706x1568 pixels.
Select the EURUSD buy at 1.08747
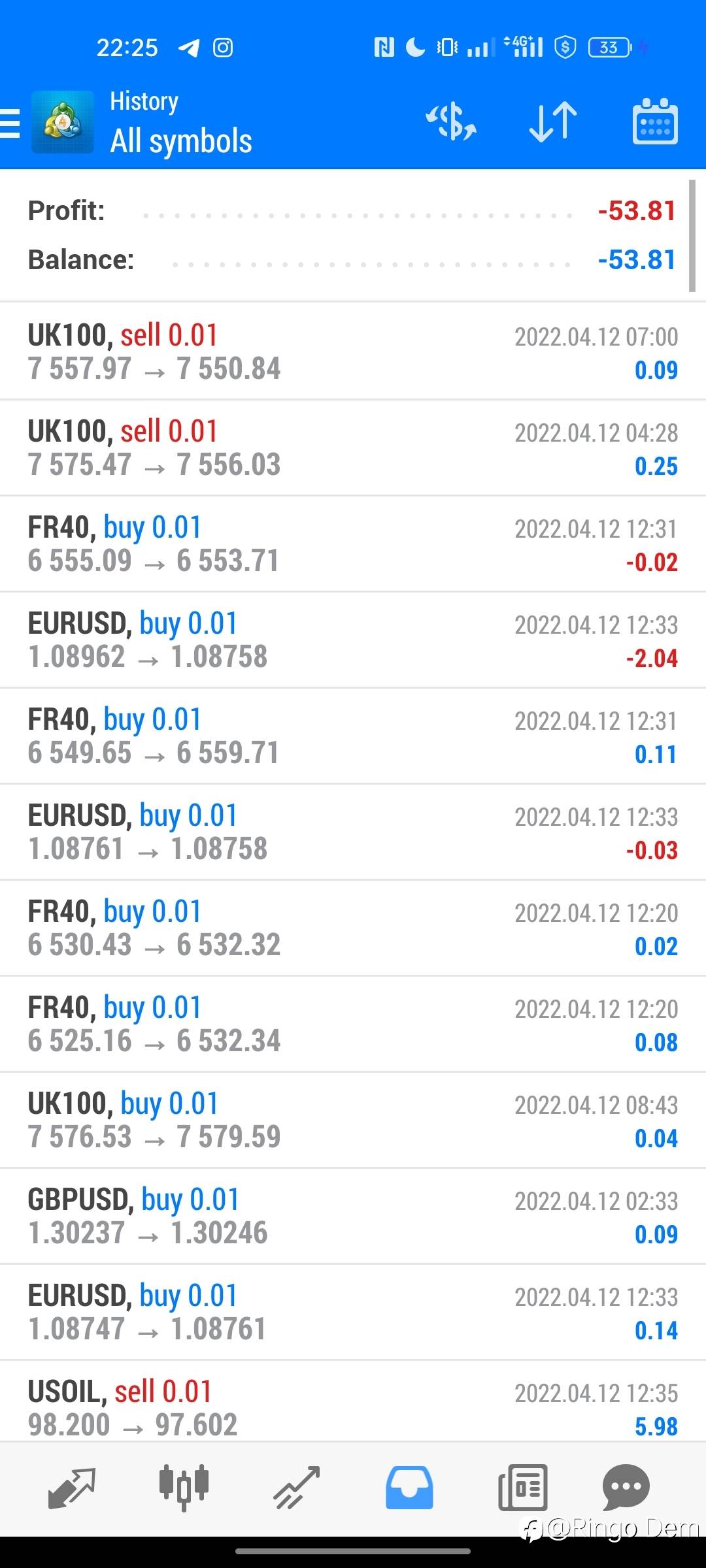pos(353,1312)
